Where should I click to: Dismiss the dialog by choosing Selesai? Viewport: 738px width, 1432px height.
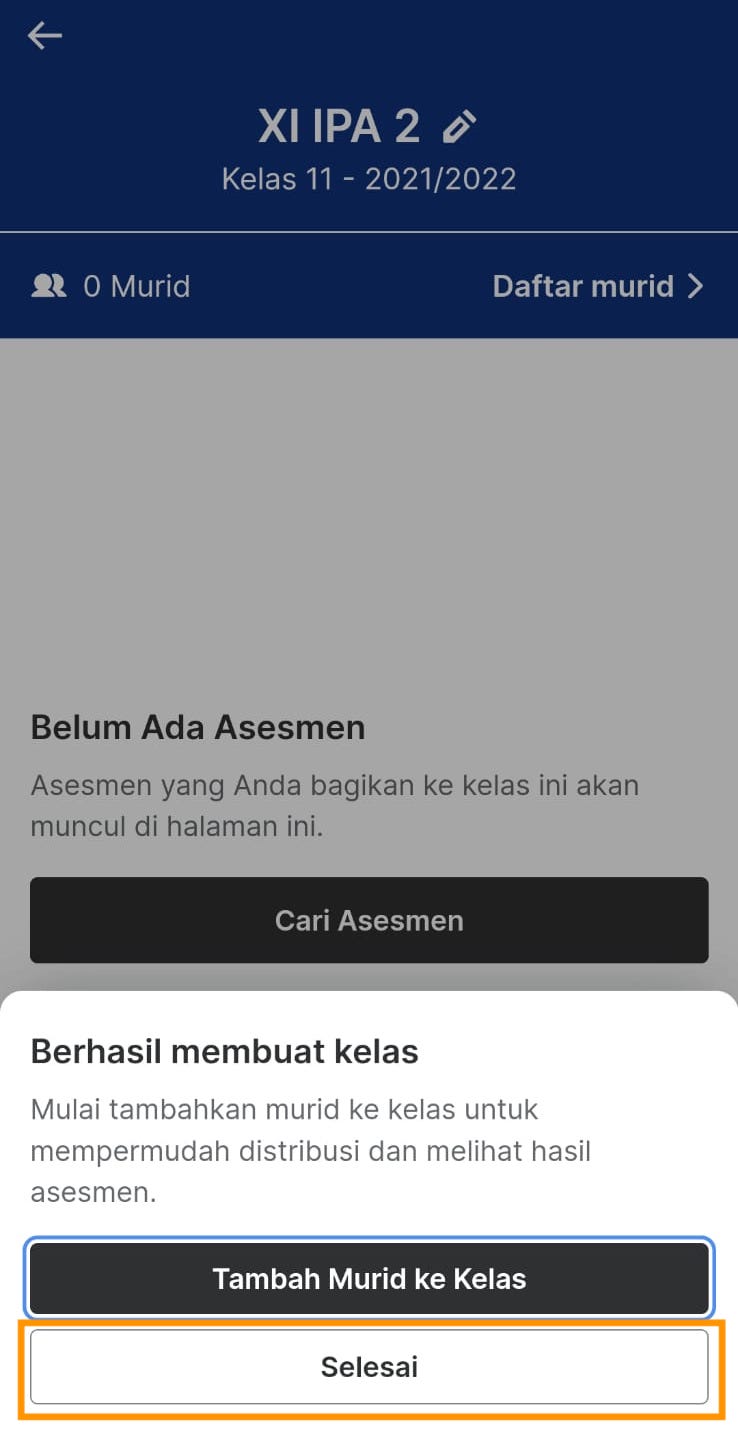(x=369, y=1367)
